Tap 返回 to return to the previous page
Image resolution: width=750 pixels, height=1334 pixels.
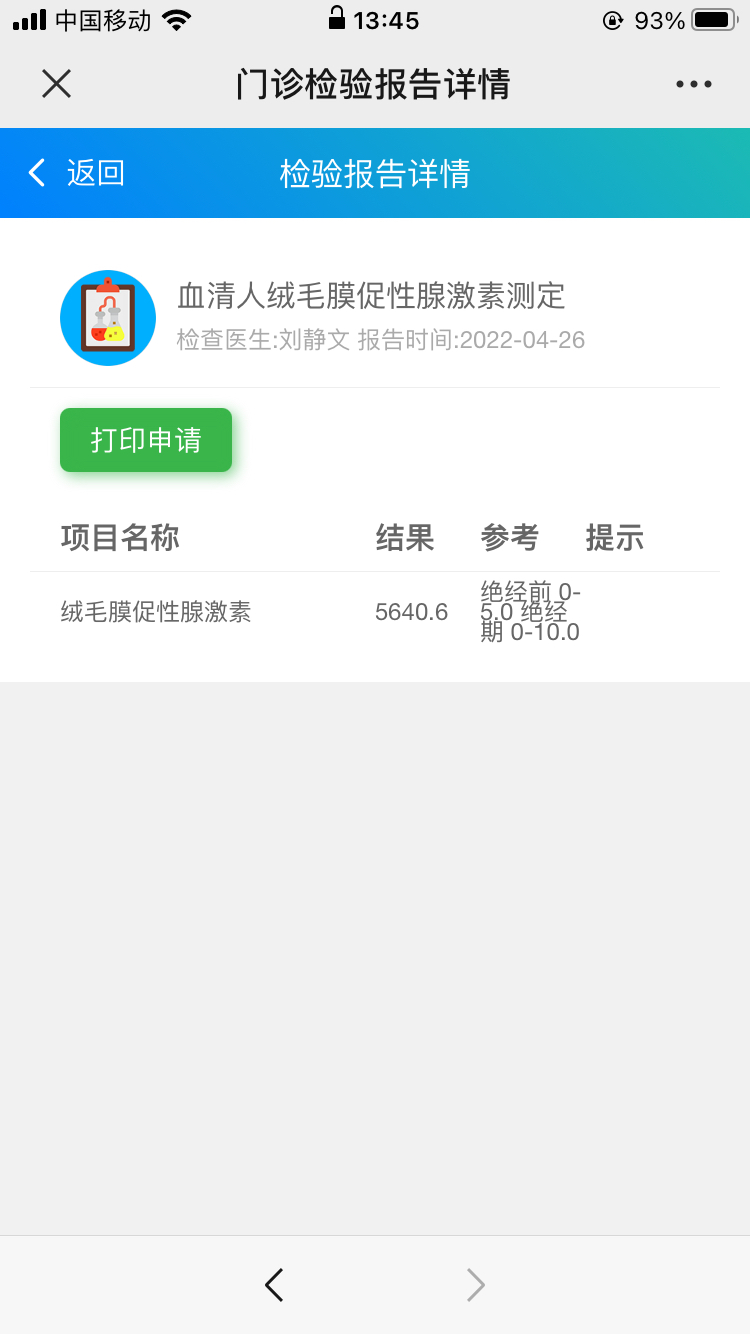[x=77, y=173]
